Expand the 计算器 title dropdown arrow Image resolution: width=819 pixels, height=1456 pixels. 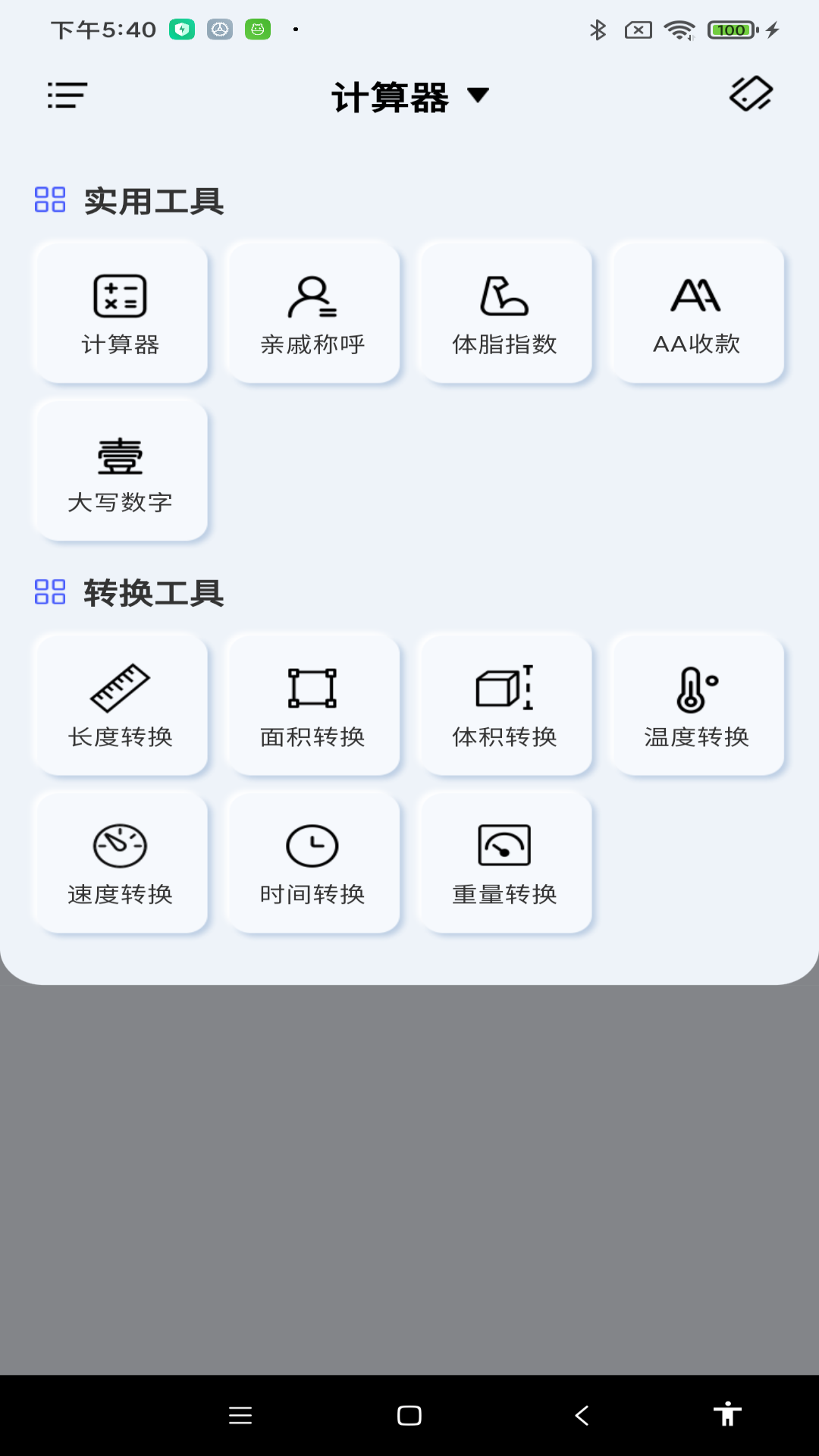479,96
